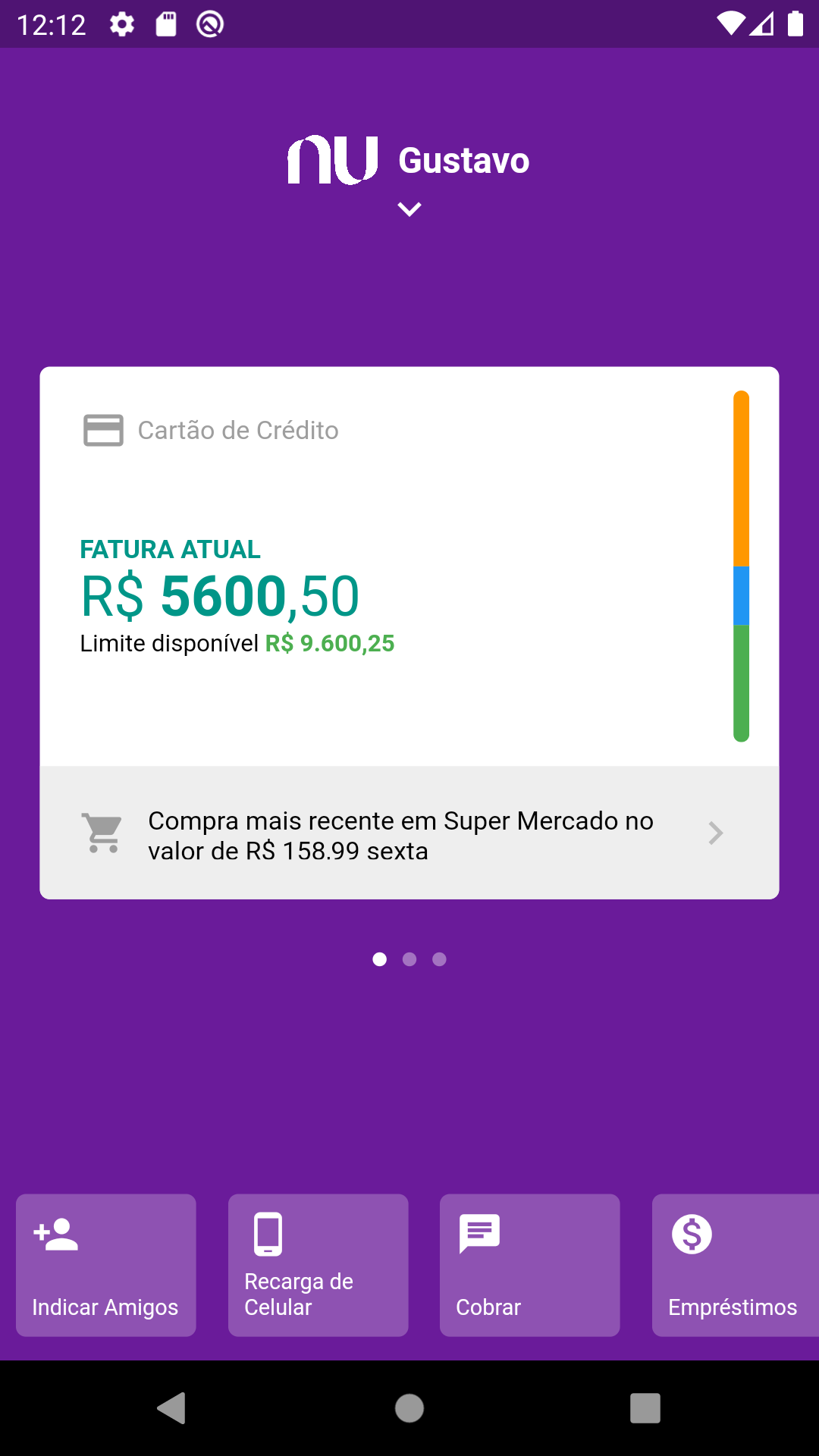Open the settings gear in the status bar
Screen dimensions: 819x1456
(121, 23)
